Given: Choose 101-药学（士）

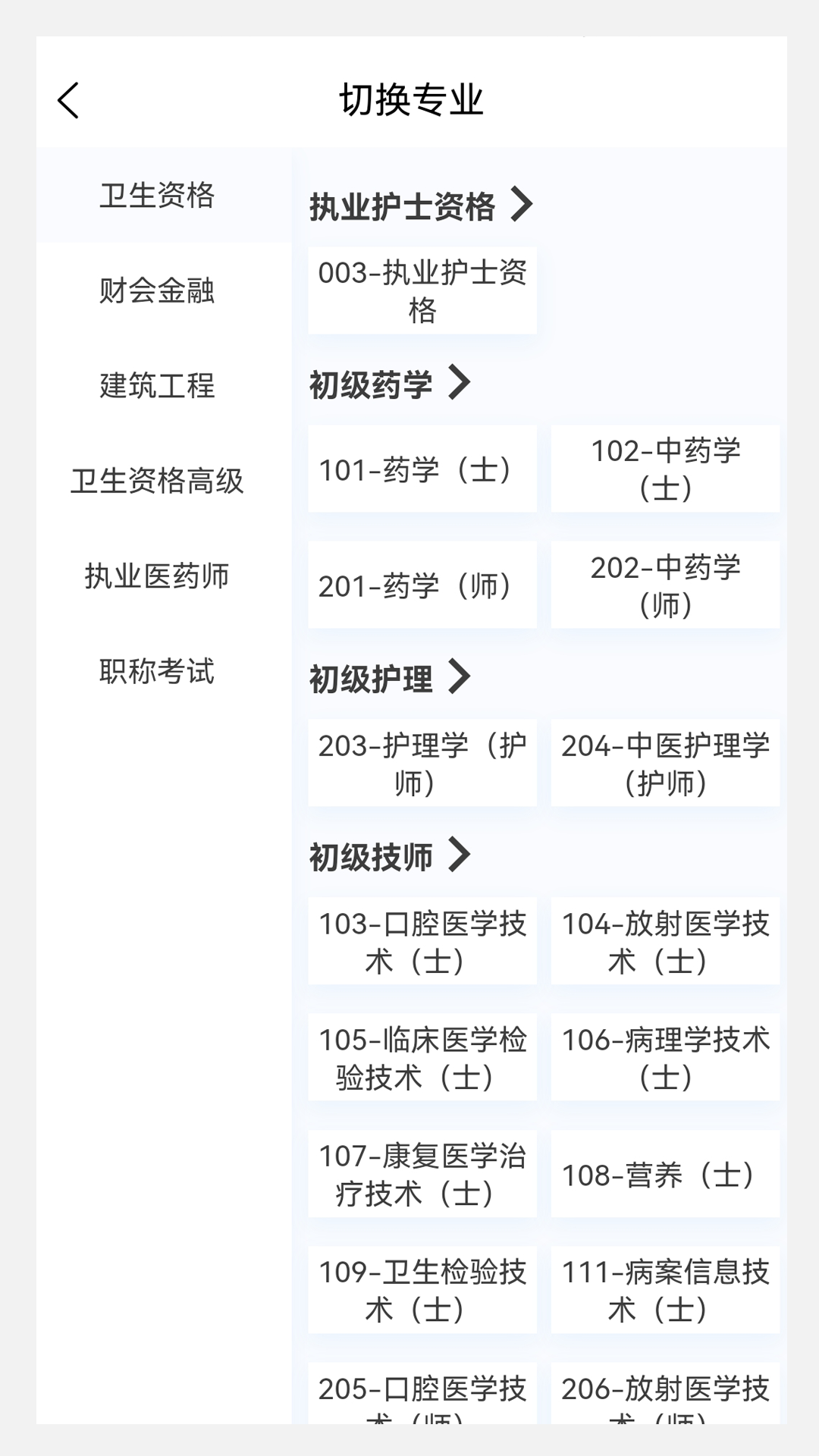Looking at the screenshot, I should pos(422,469).
